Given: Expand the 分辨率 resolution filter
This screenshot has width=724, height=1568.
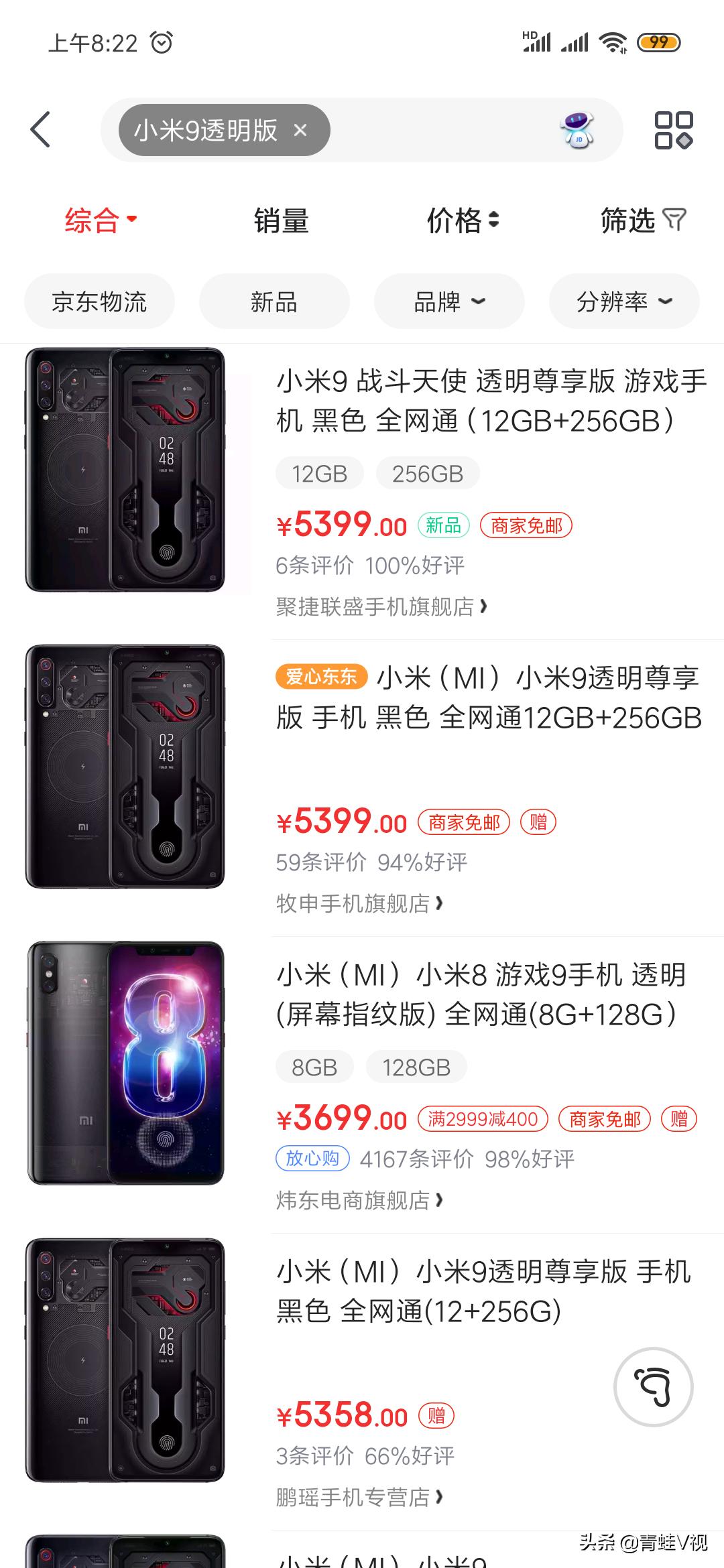Looking at the screenshot, I should [622, 301].
